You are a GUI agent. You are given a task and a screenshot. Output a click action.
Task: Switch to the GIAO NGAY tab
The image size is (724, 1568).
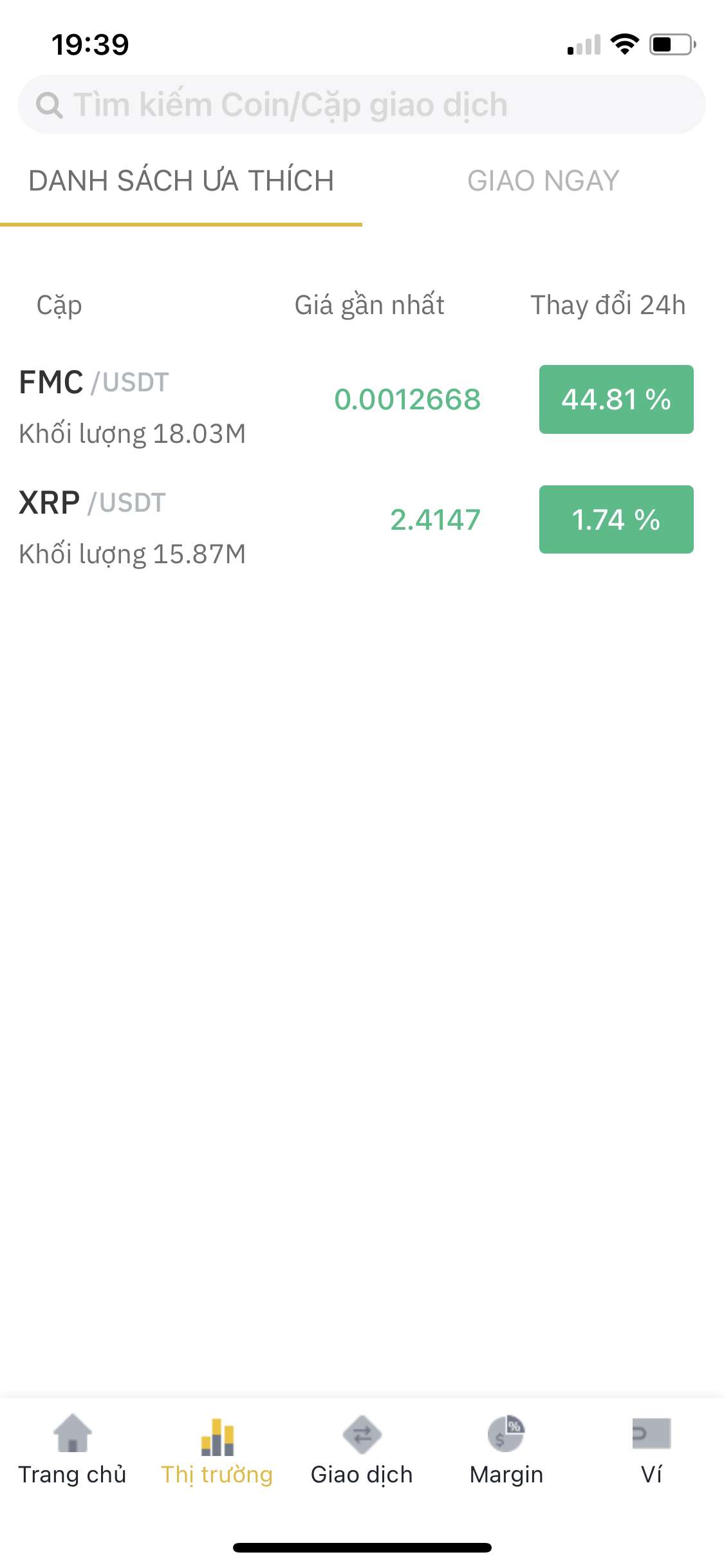(x=543, y=181)
